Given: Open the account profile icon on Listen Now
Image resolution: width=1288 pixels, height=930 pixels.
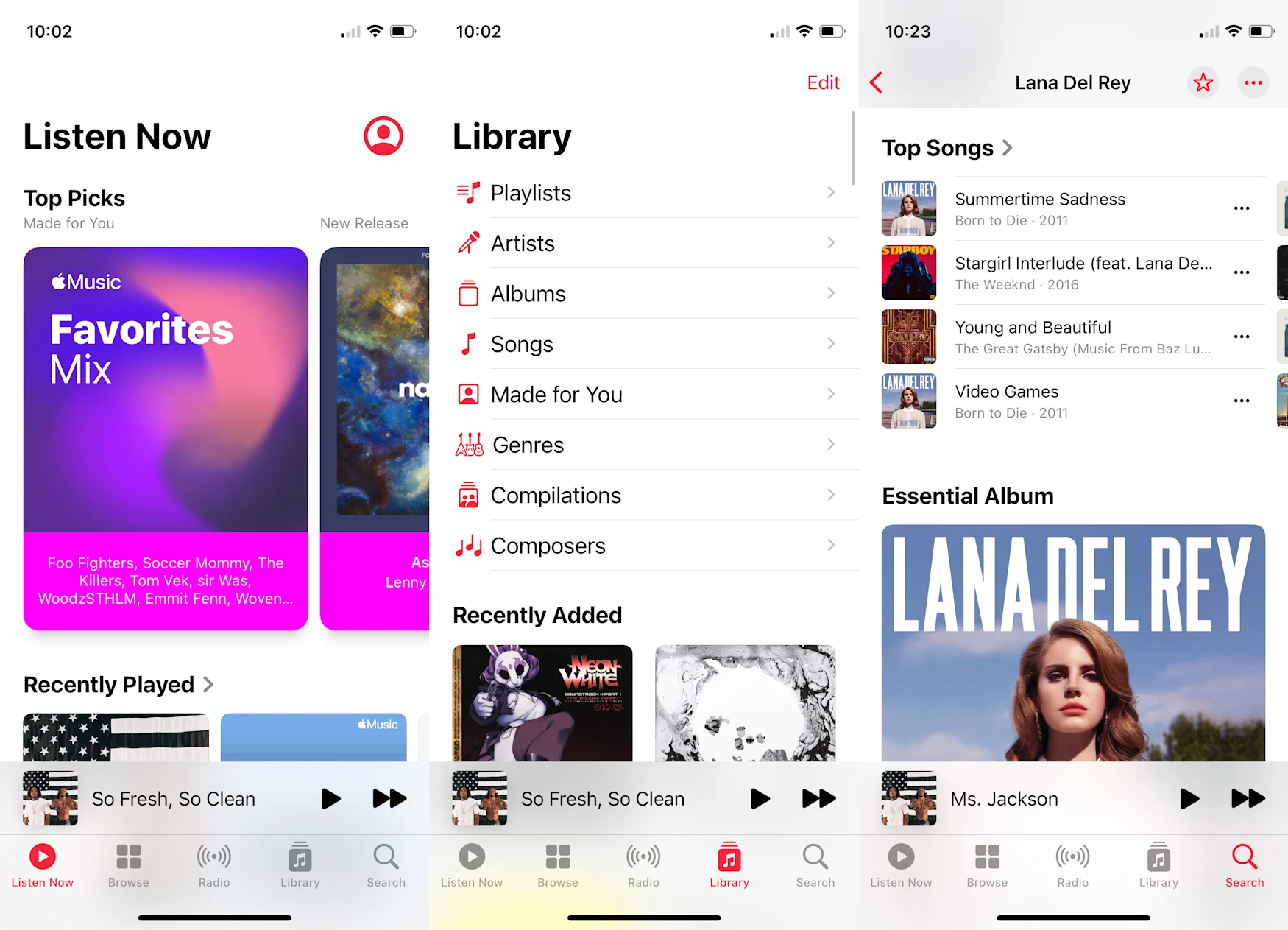Looking at the screenshot, I should [383, 136].
